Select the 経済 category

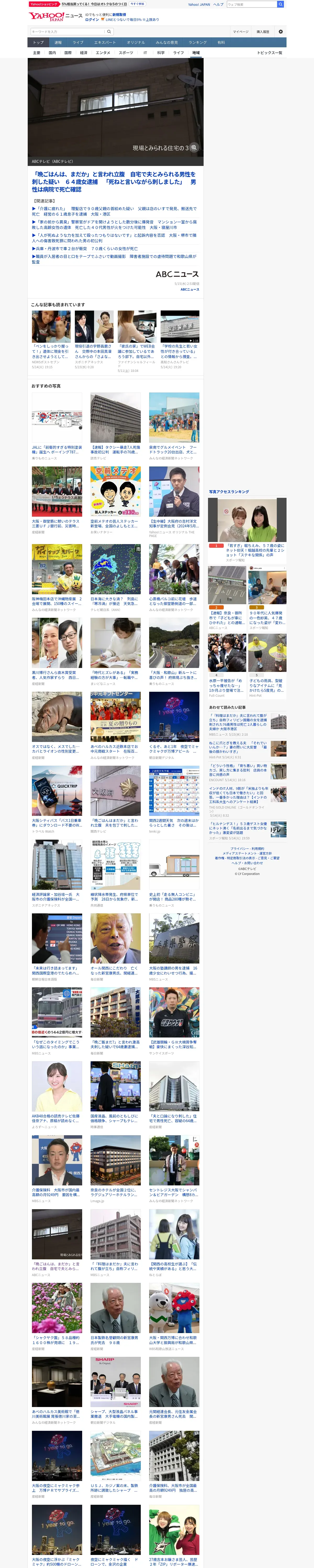[83, 53]
